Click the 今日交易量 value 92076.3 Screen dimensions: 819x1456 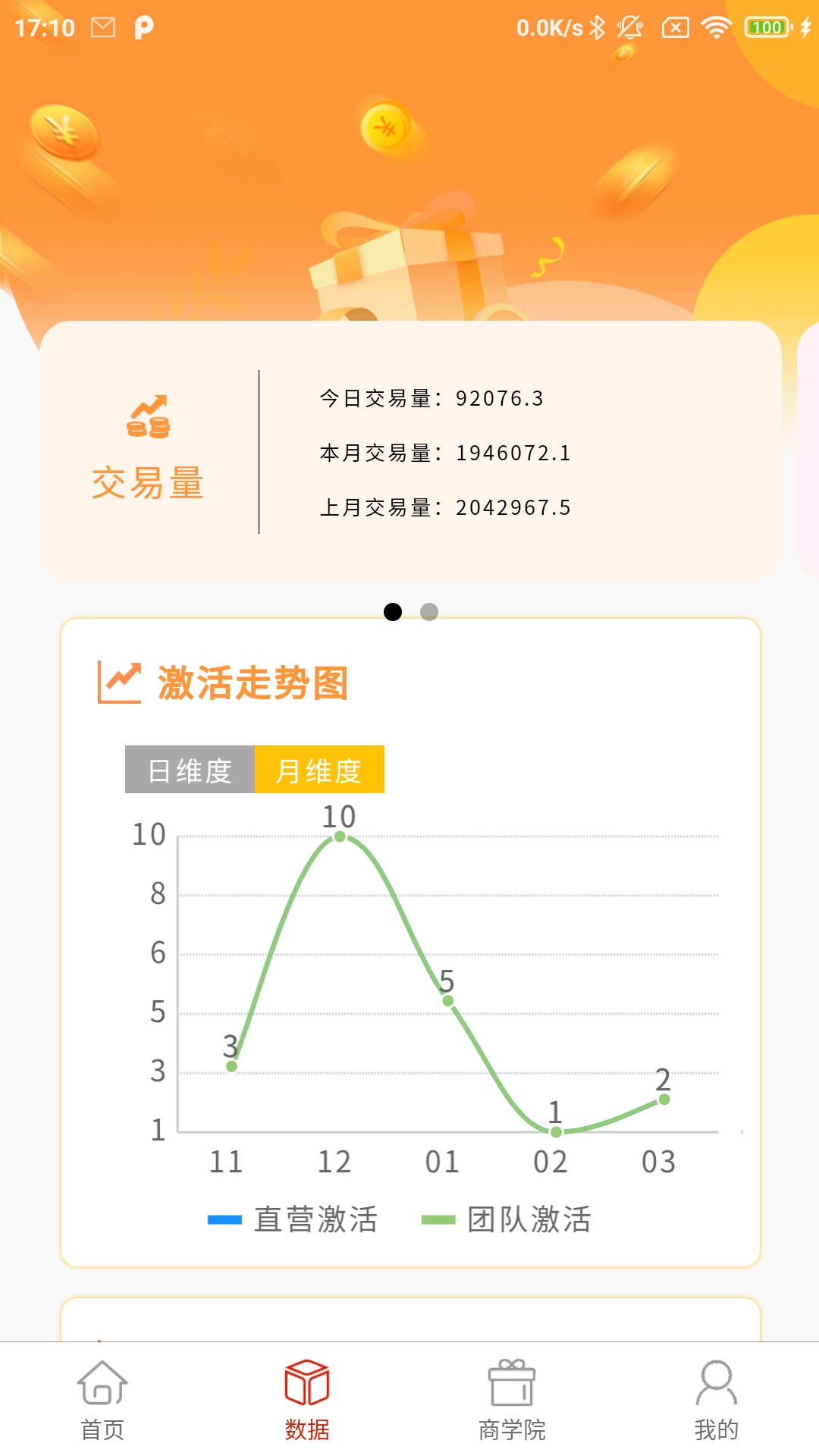point(503,397)
